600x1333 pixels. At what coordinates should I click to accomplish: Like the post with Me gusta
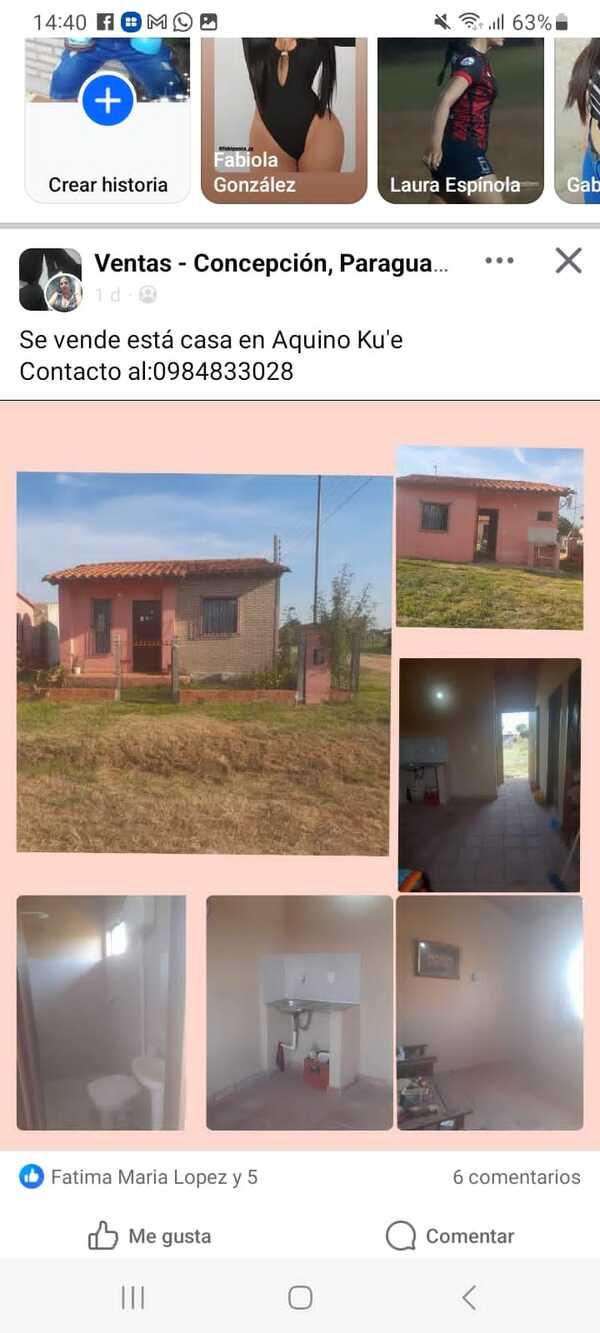tap(150, 1236)
